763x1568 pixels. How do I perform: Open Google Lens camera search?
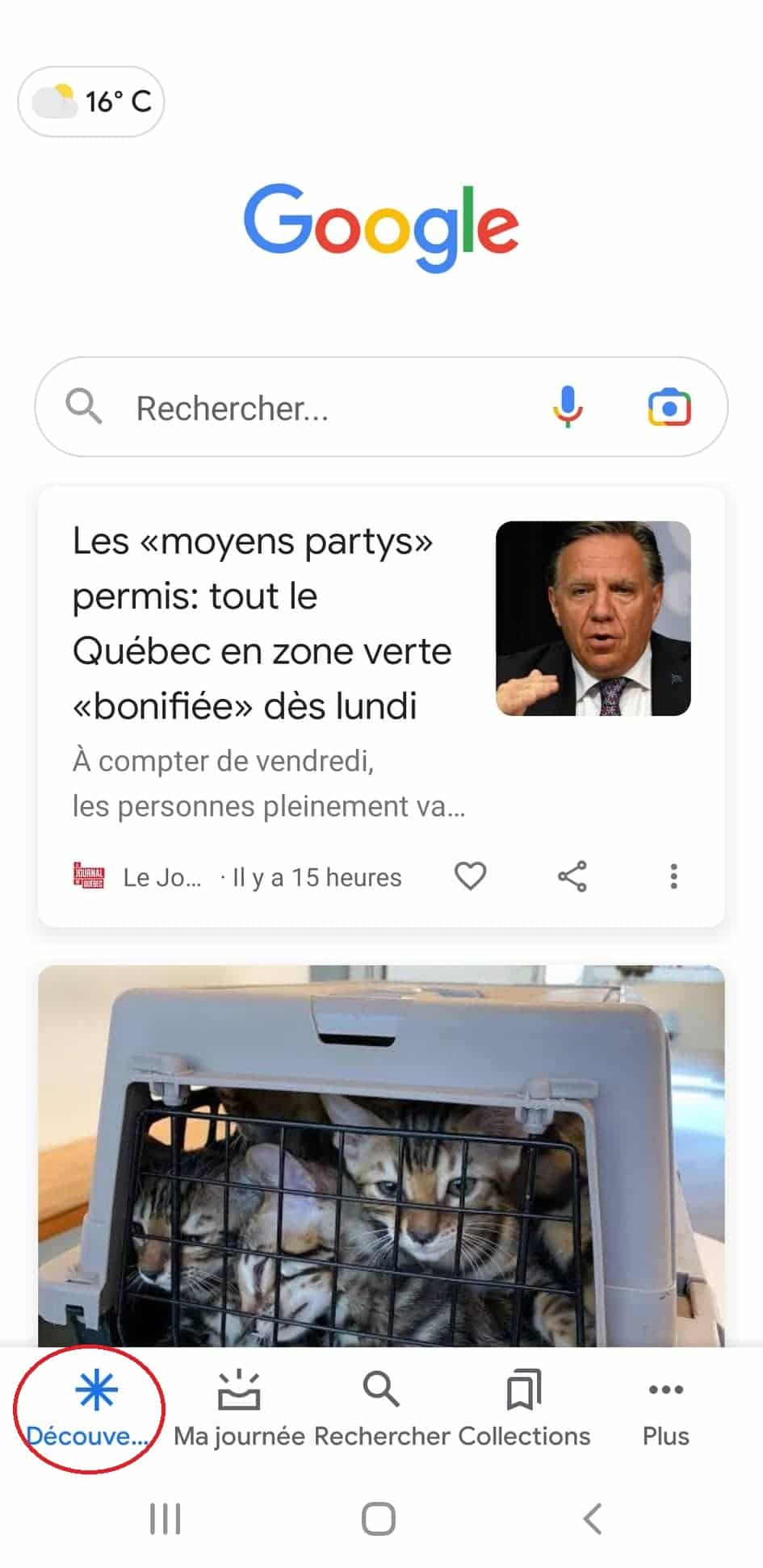click(x=669, y=408)
